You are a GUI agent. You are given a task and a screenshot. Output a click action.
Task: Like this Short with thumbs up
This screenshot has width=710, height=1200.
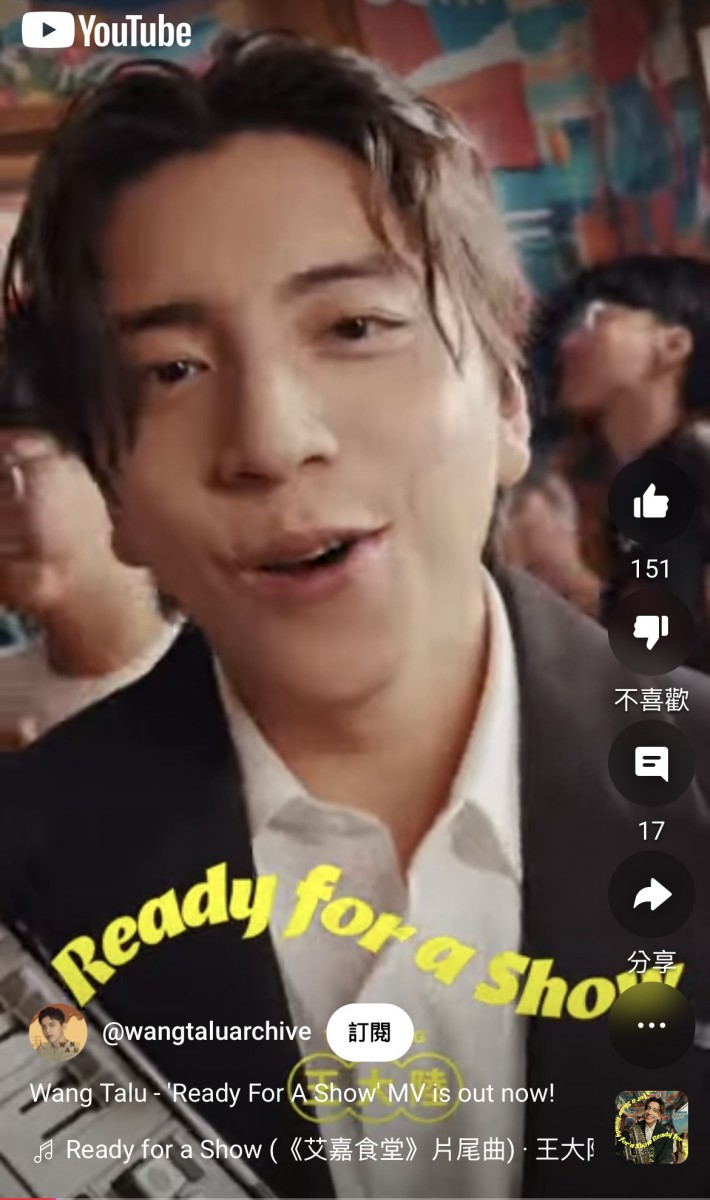click(x=651, y=503)
